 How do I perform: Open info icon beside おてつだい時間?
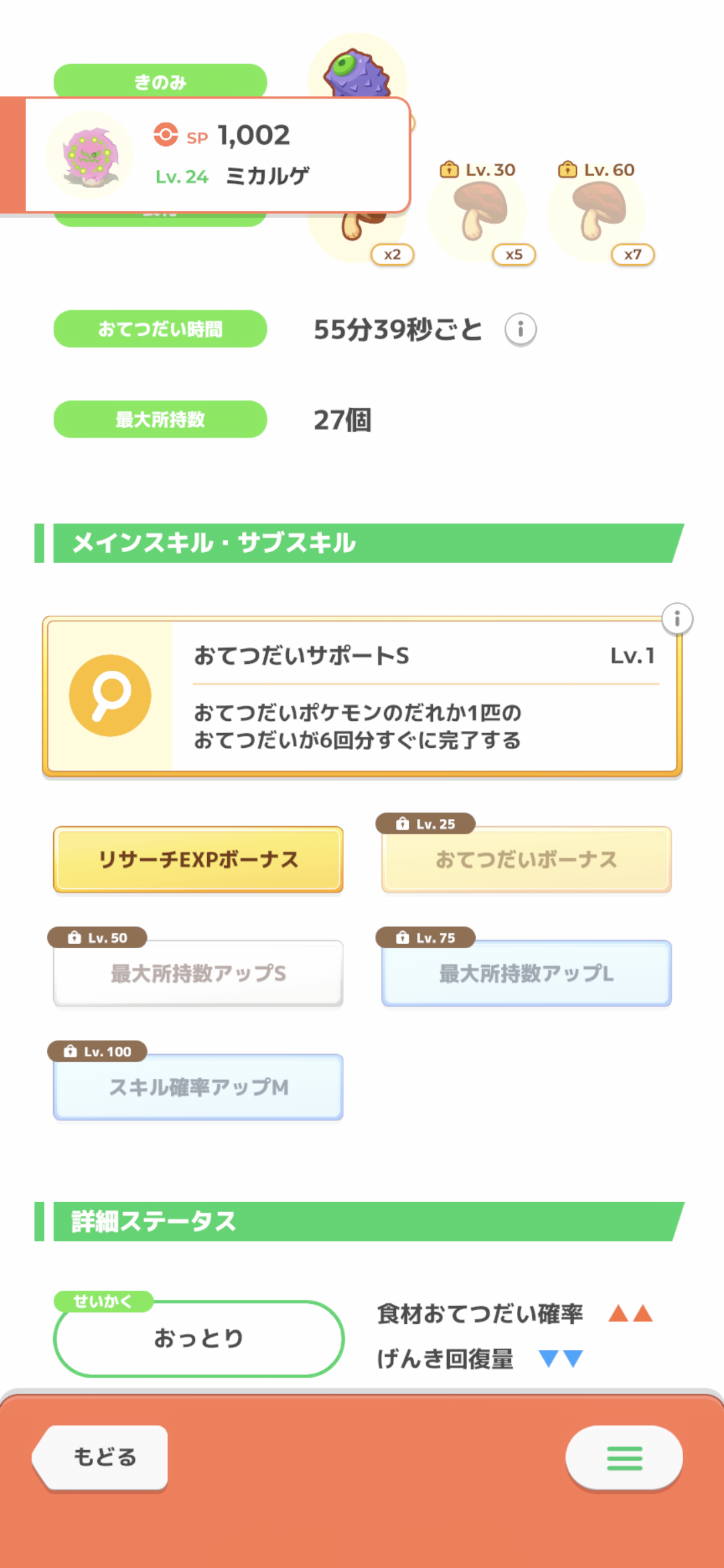click(520, 330)
